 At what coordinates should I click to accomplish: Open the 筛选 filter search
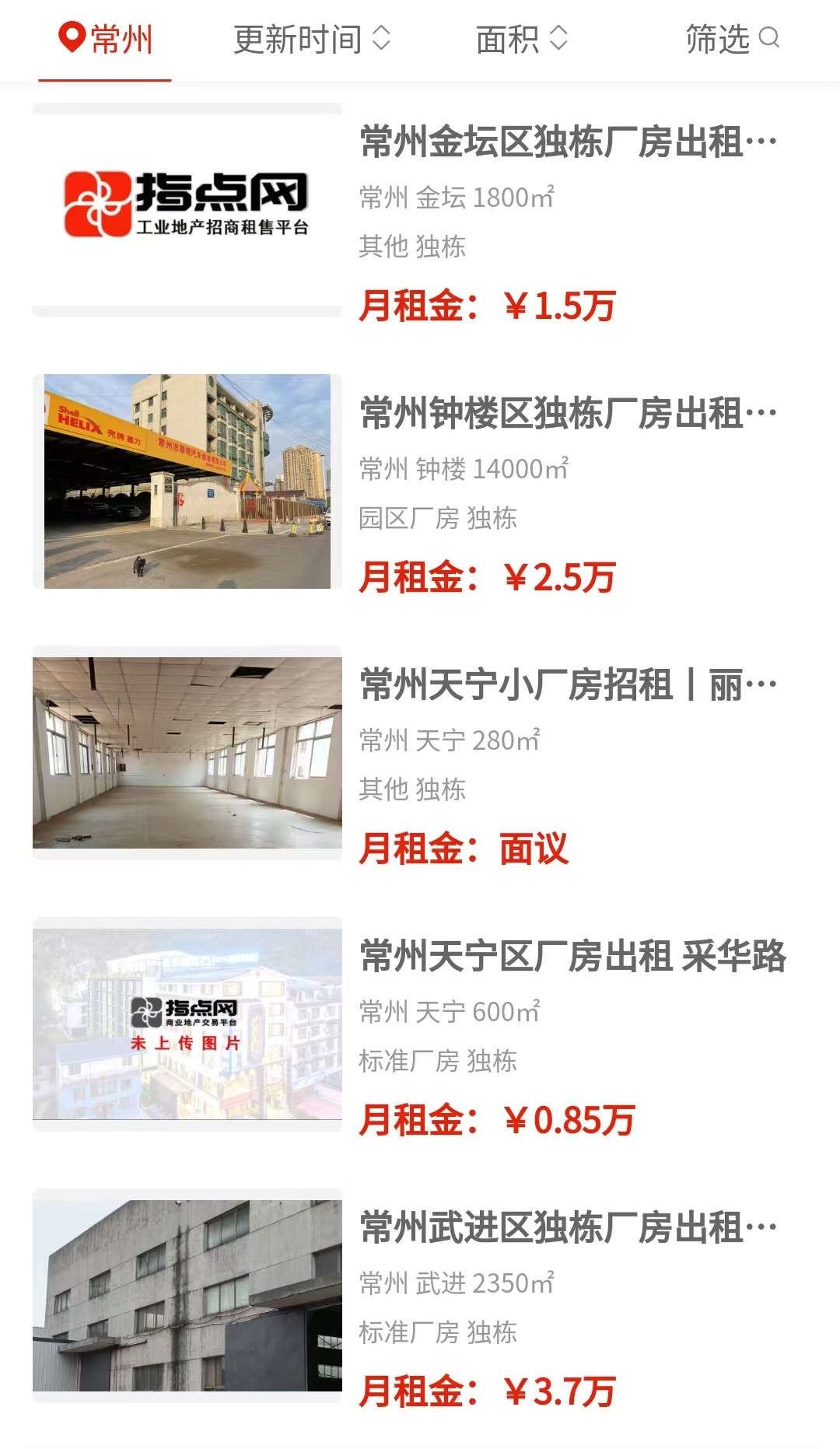[x=731, y=39]
